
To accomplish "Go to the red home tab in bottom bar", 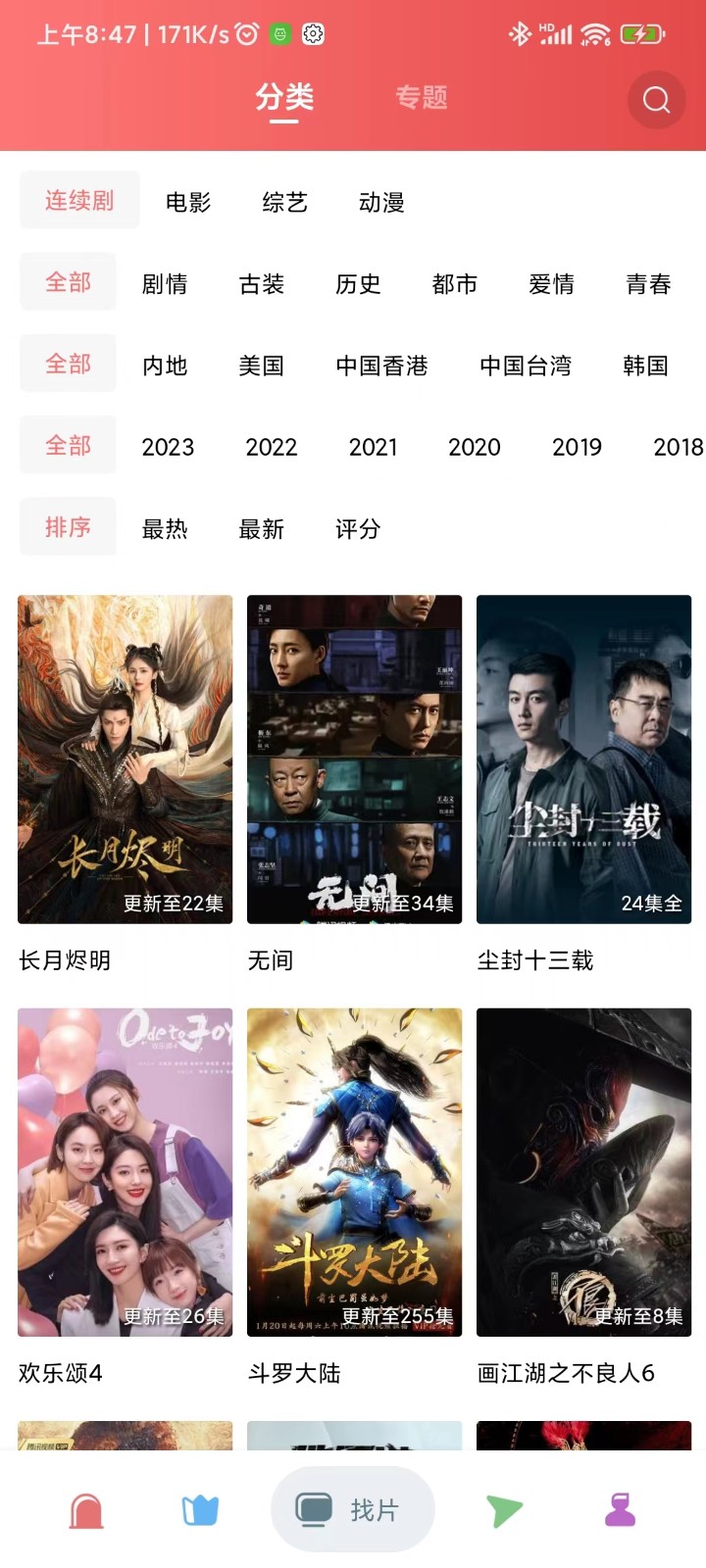I will (86, 1510).
